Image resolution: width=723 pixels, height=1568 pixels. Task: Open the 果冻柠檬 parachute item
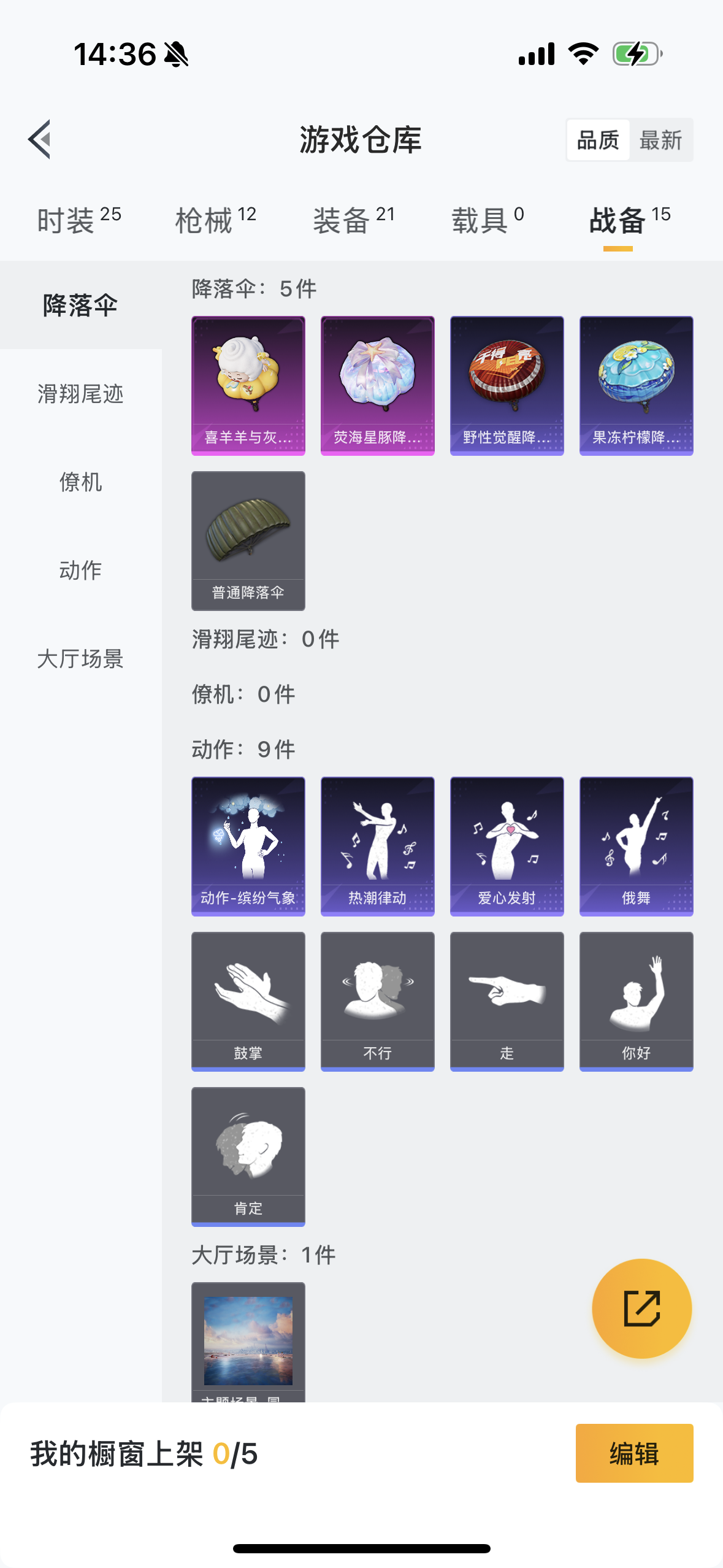(637, 386)
